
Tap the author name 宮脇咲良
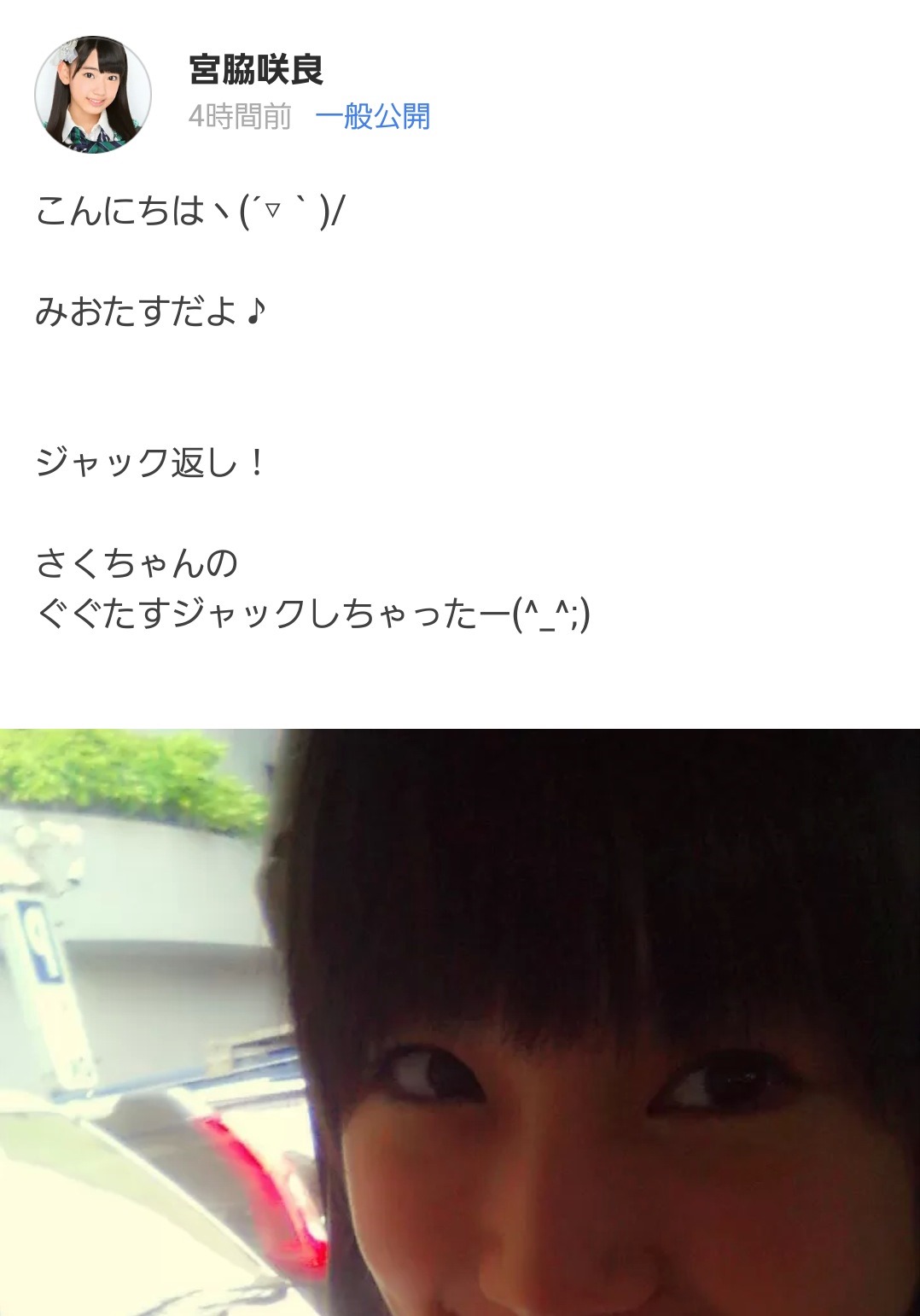point(256,70)
